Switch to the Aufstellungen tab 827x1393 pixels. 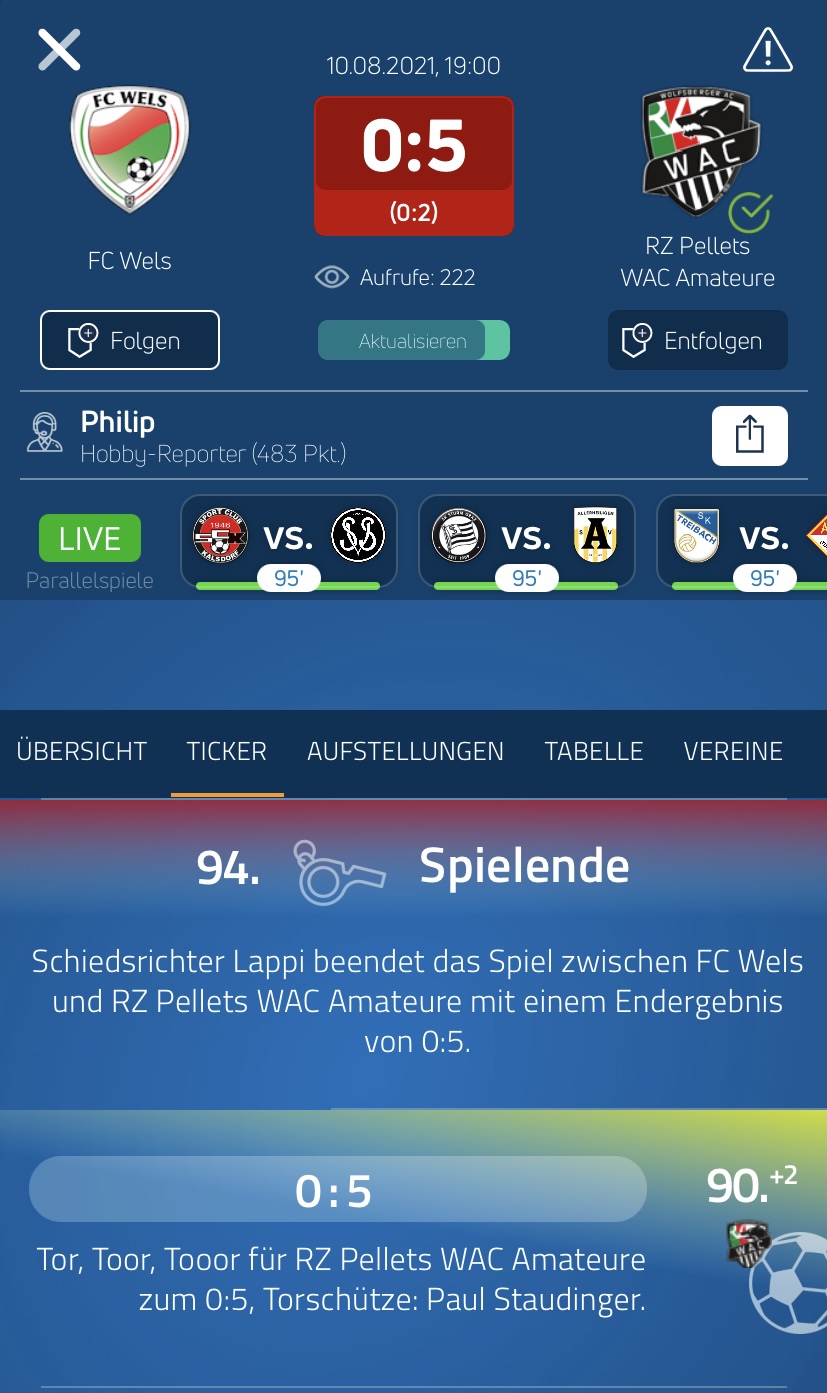(406, 751)
